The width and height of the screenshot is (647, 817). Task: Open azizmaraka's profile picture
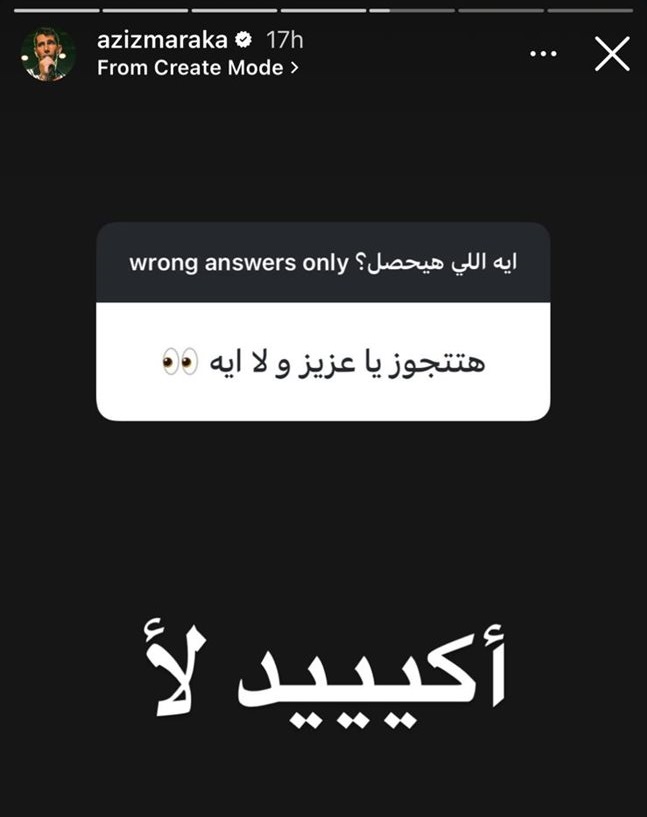click(48, 54)
